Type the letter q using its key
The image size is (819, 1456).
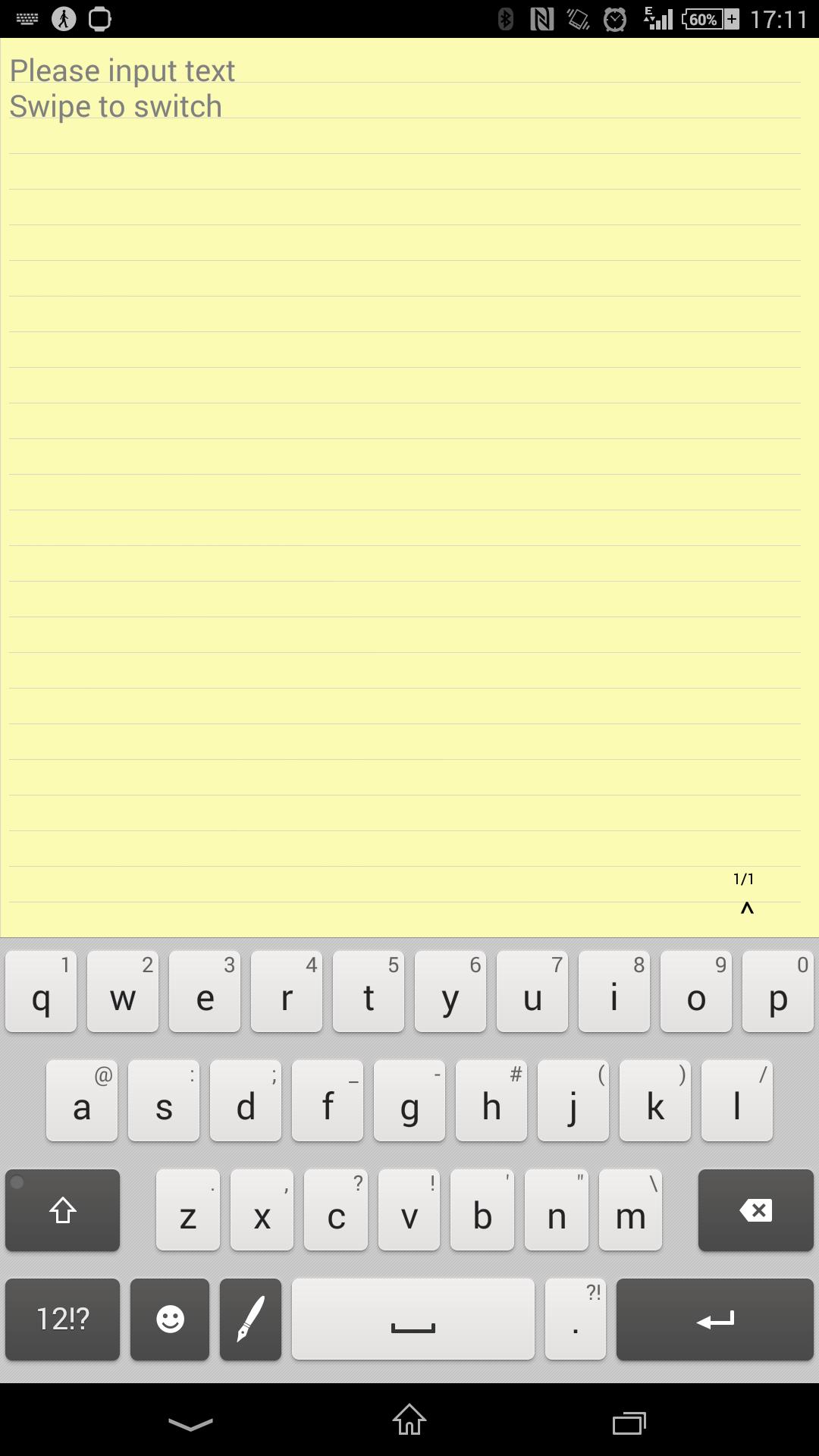(41, 999)
